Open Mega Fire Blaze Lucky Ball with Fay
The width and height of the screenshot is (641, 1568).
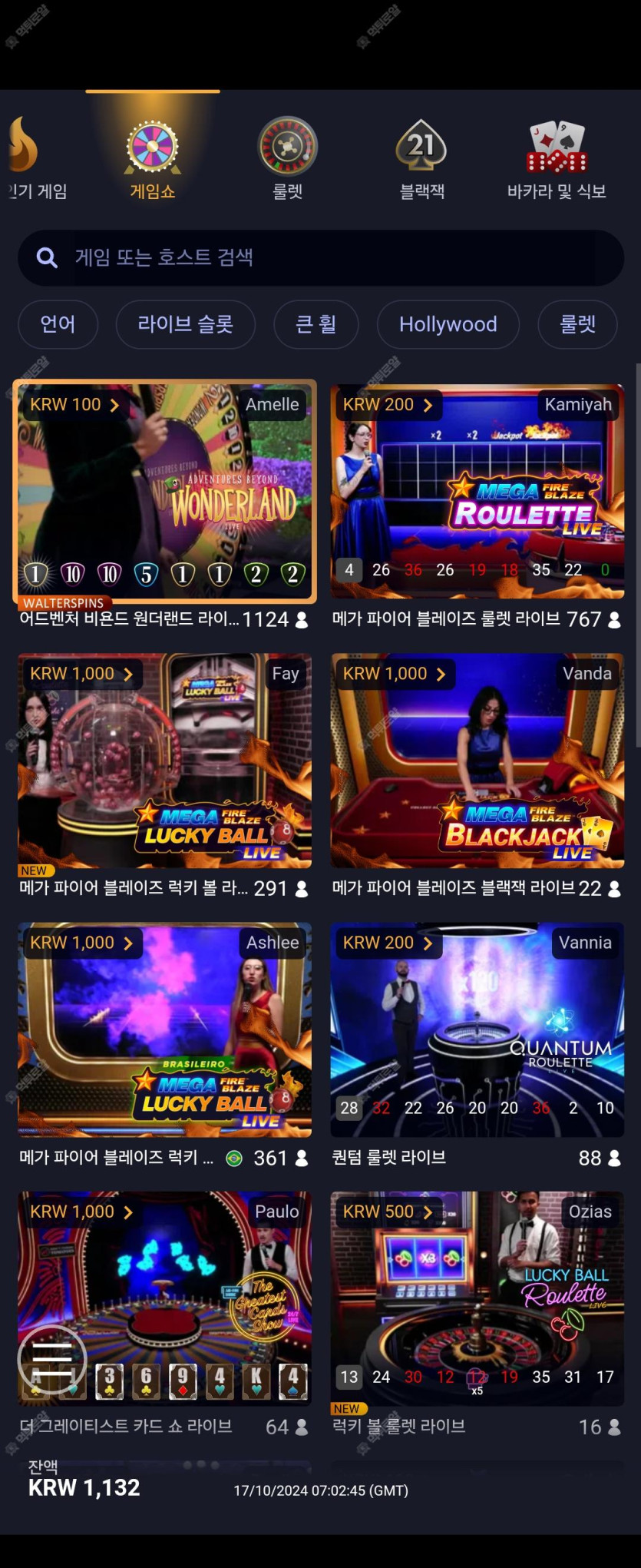pos(164,761)
